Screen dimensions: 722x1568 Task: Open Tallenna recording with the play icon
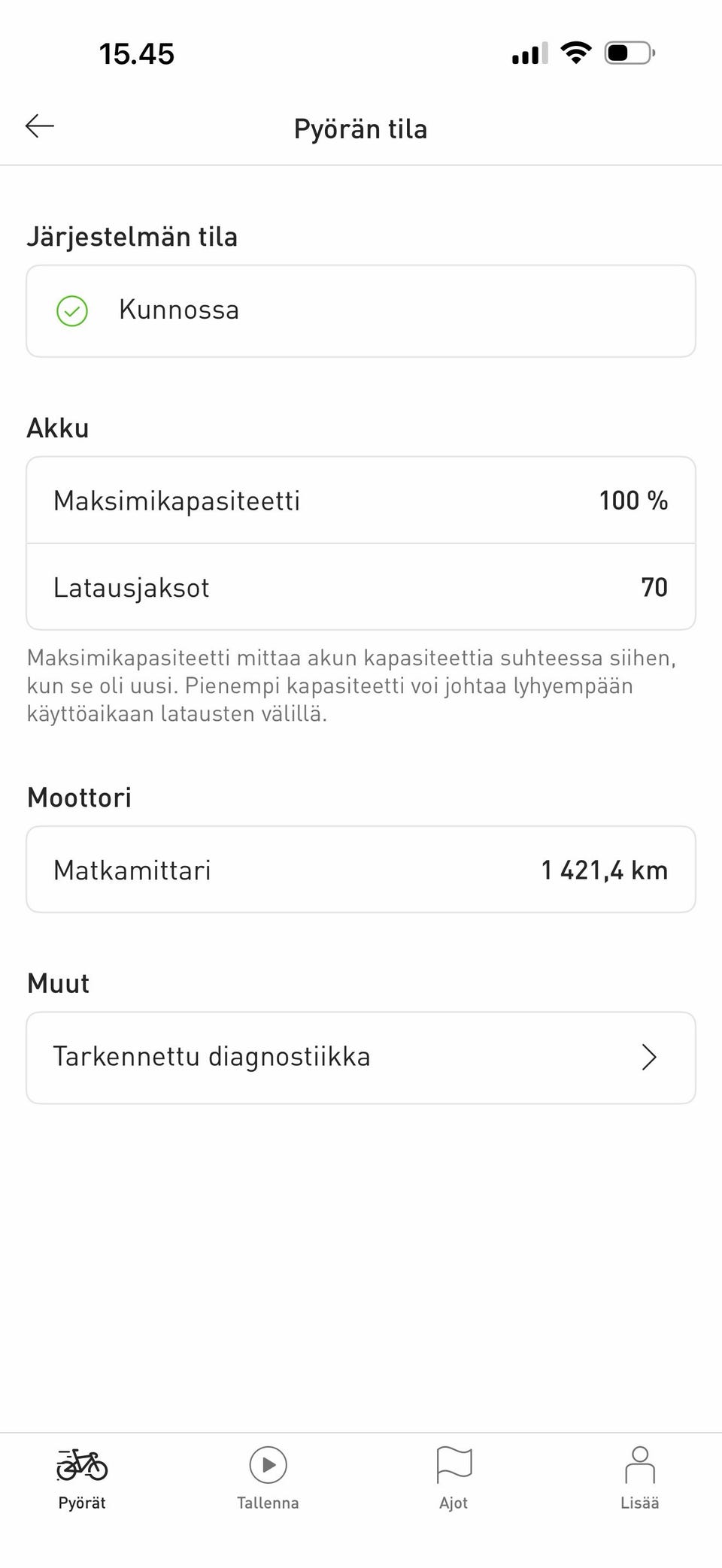pyautogui.click(x=268, y=1464)
